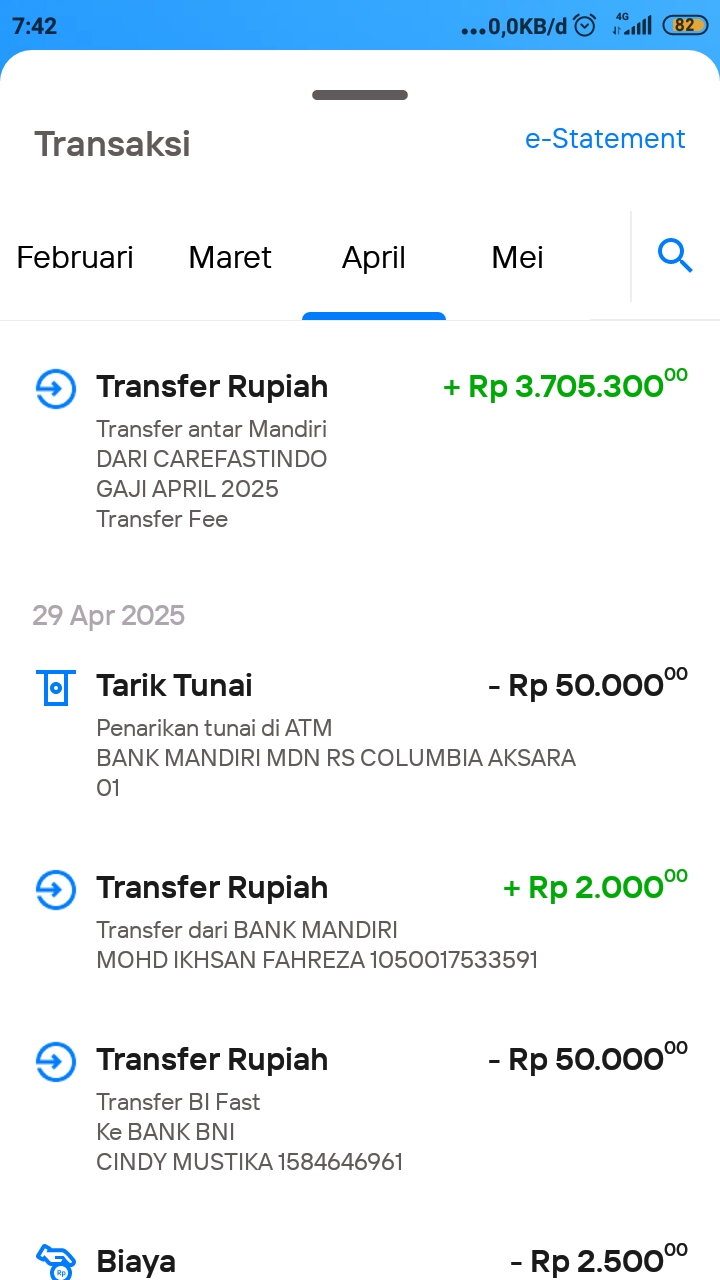
Task: Open the e-Statement link
Action: point(605,139)
